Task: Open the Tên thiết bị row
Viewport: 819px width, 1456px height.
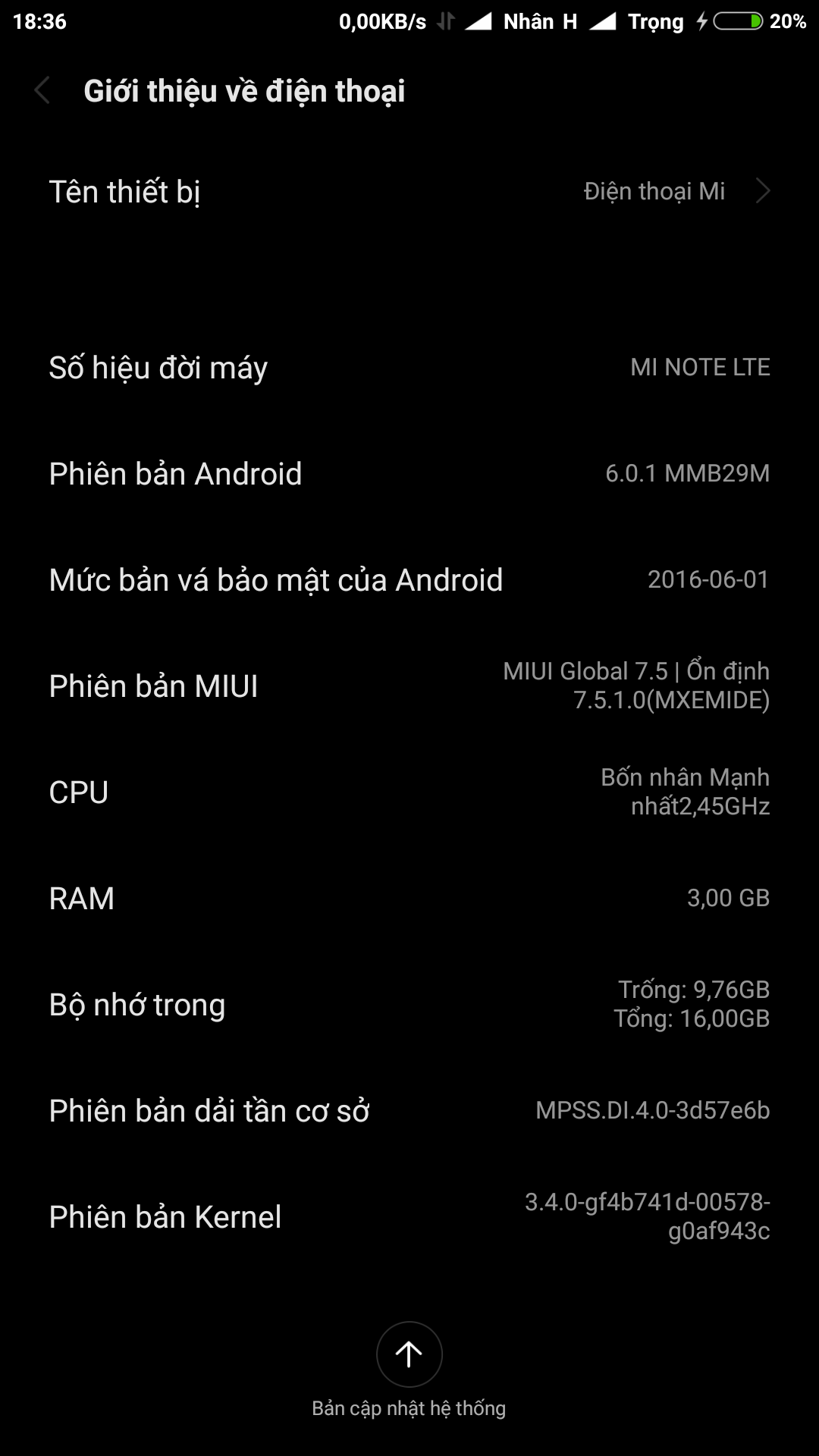Action: pos(409,191)
